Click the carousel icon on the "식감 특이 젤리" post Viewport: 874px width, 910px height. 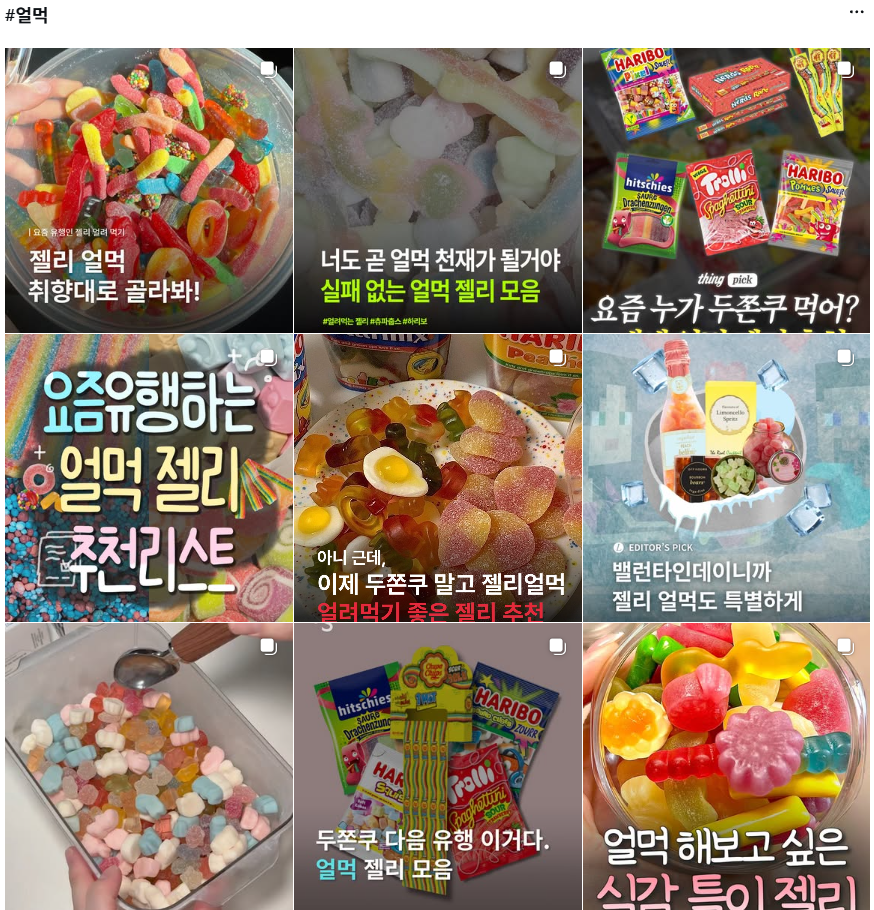coord(843,644)
